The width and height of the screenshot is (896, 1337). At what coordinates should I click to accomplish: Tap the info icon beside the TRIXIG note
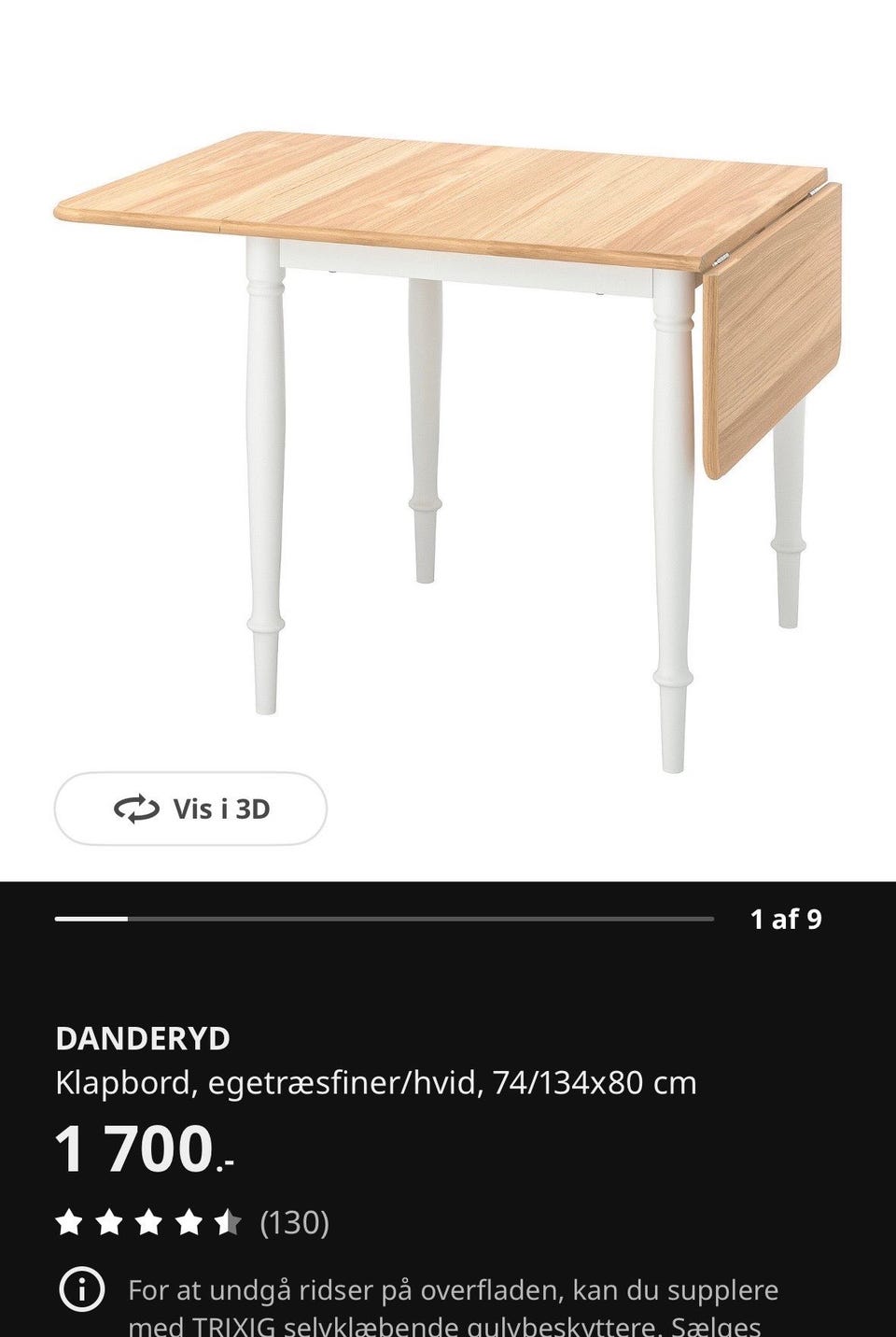pyautogui.click(x=81, y=1290)
